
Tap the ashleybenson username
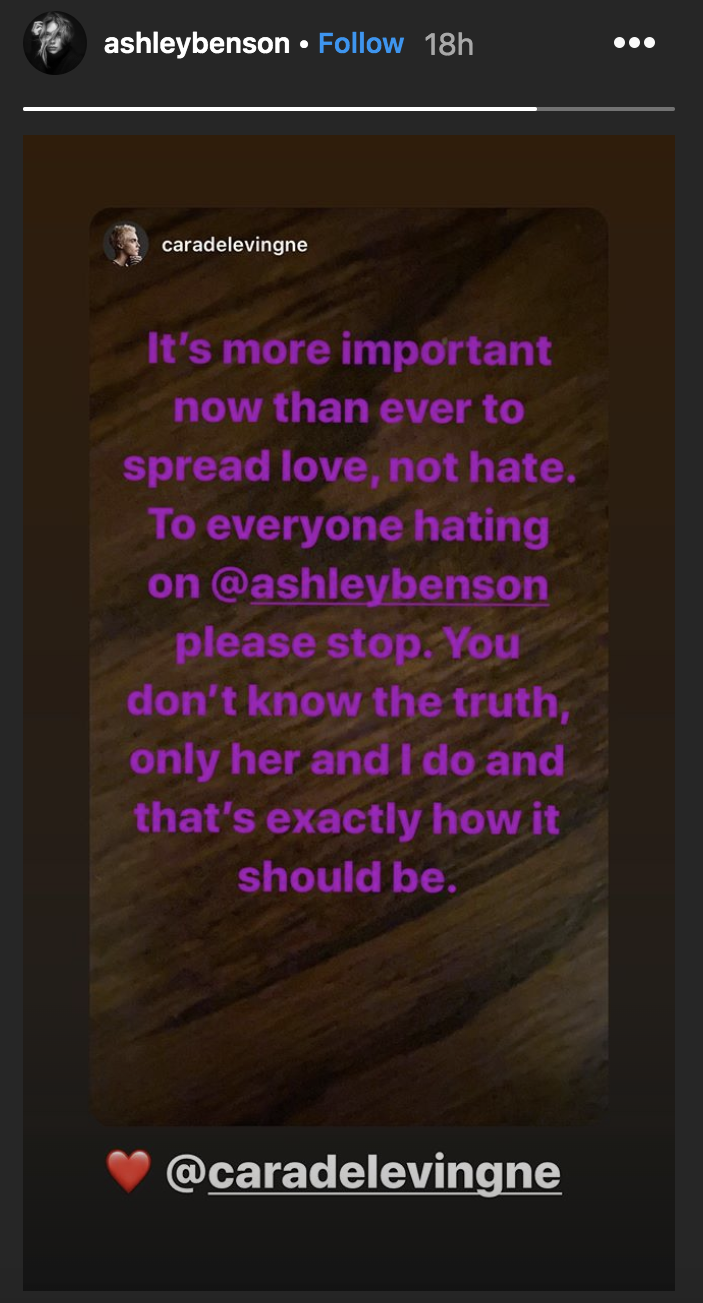197,44
